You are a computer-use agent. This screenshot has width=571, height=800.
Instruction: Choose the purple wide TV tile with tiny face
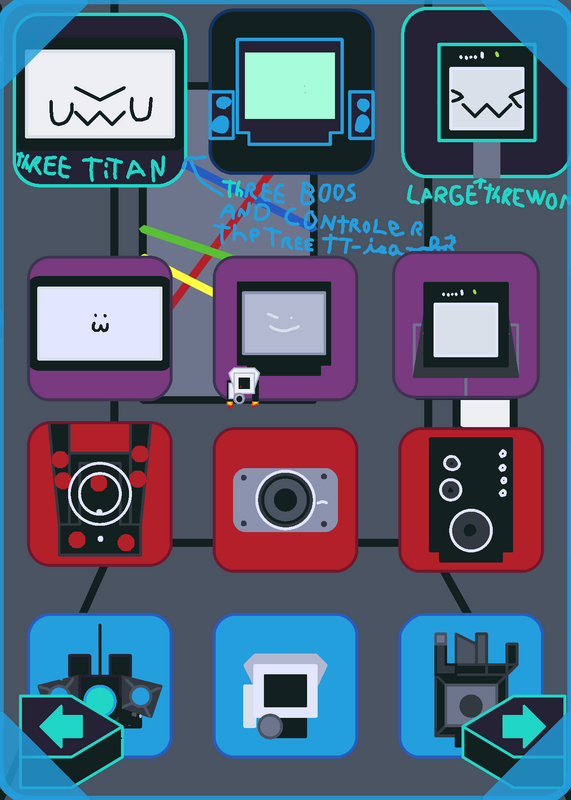click(x=100, y=328)
